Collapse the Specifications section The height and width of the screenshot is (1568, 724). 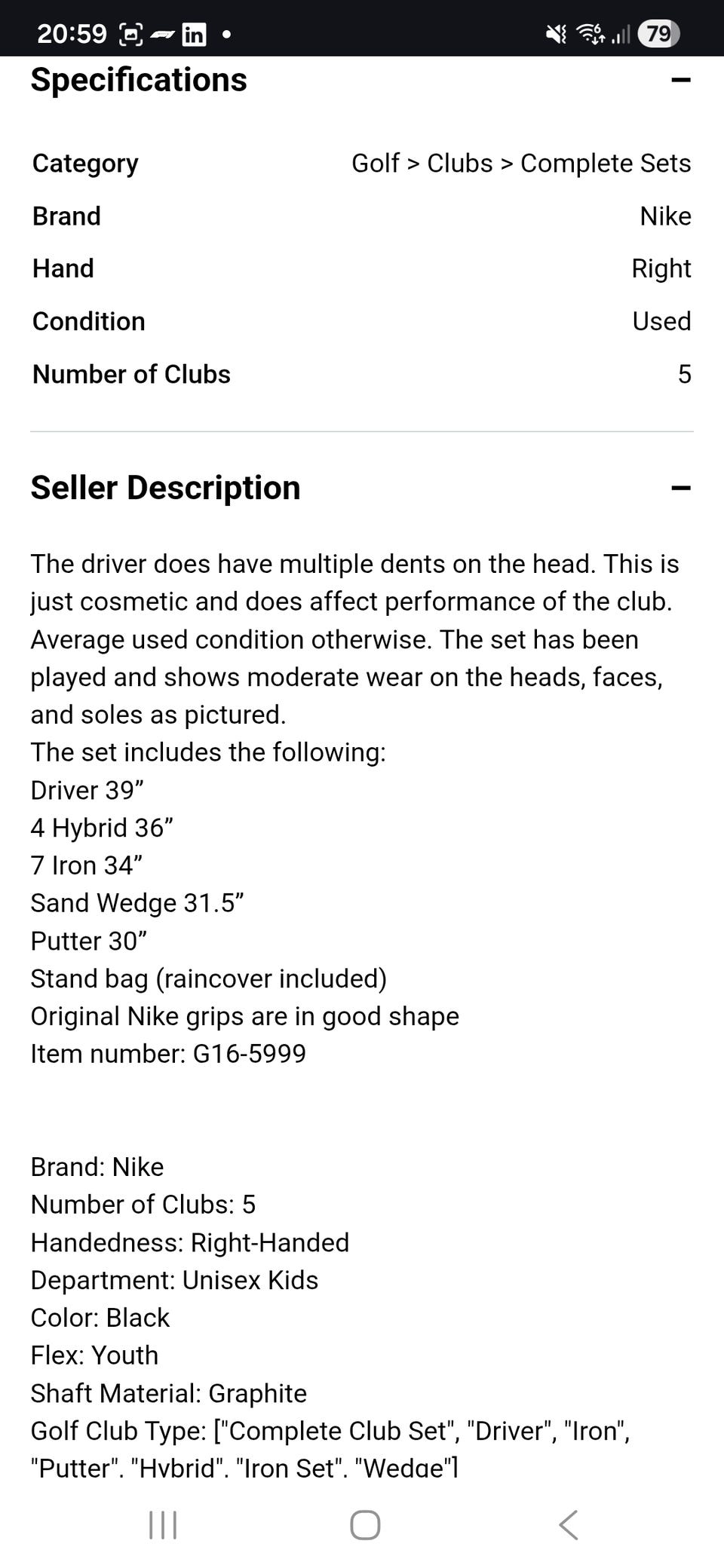(680, 80)
